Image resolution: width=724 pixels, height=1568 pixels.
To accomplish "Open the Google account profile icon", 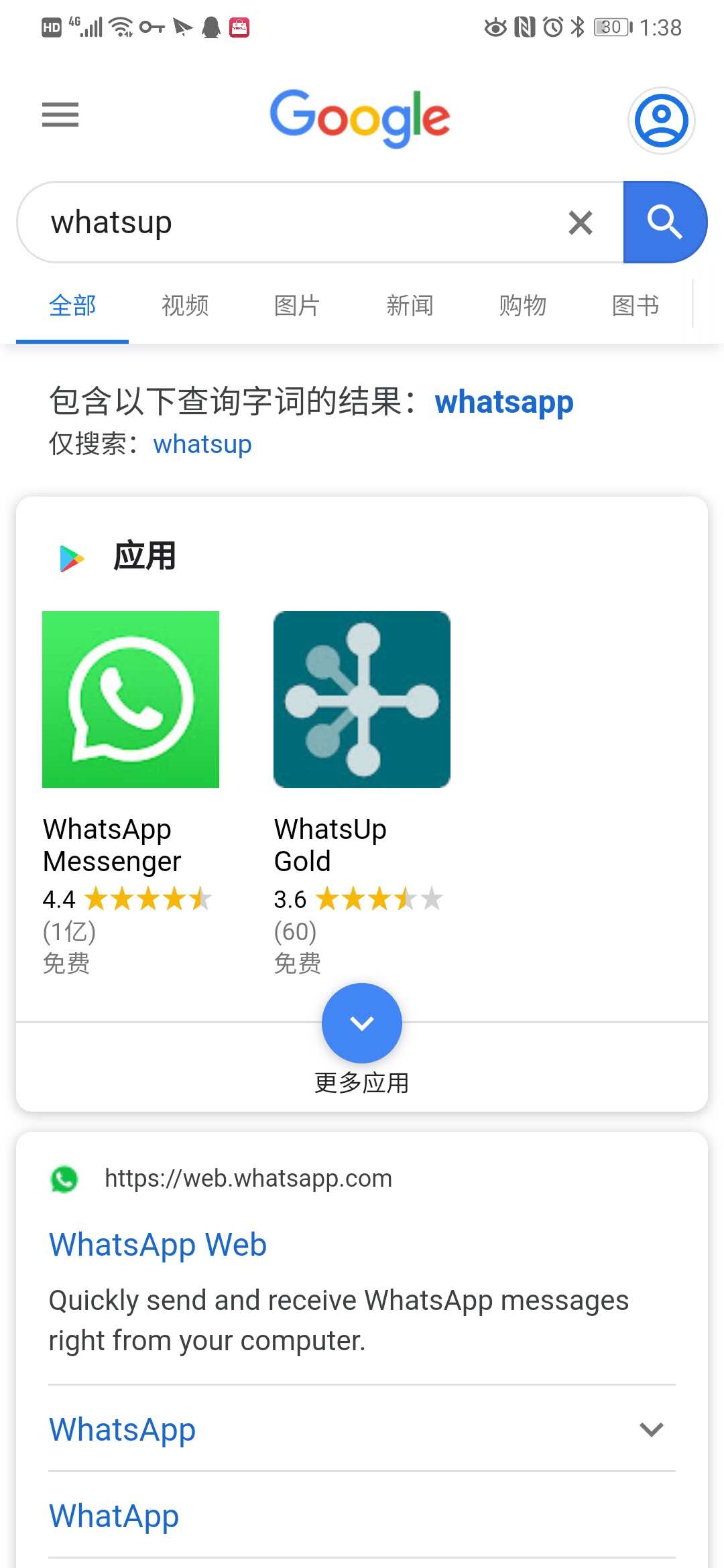I will (661, 121).
